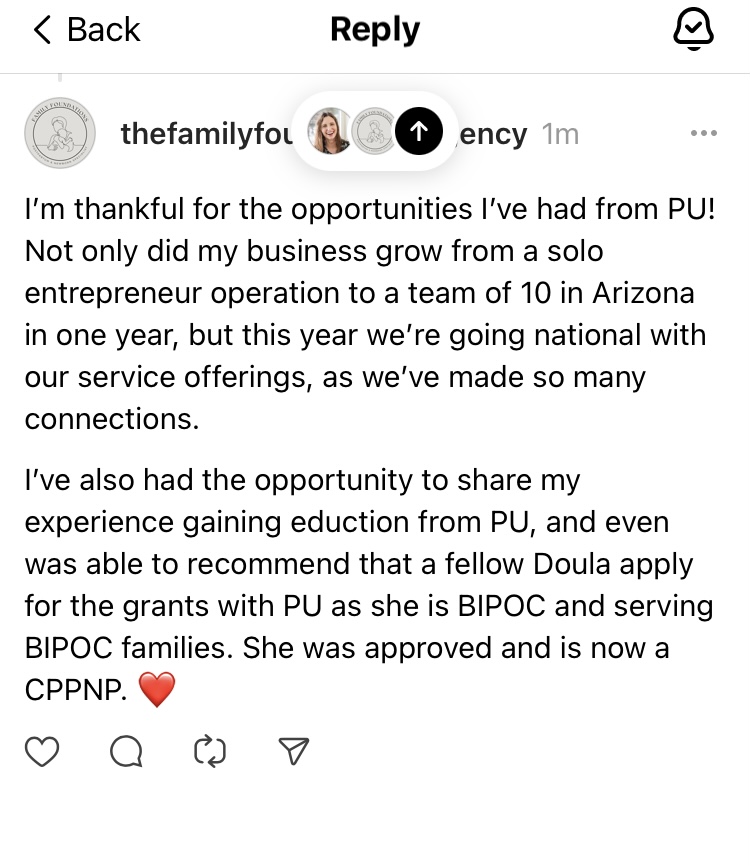The width and height of the screenshot is (750, 866).
Task: Comment on this reply
Action: point(126,751)
